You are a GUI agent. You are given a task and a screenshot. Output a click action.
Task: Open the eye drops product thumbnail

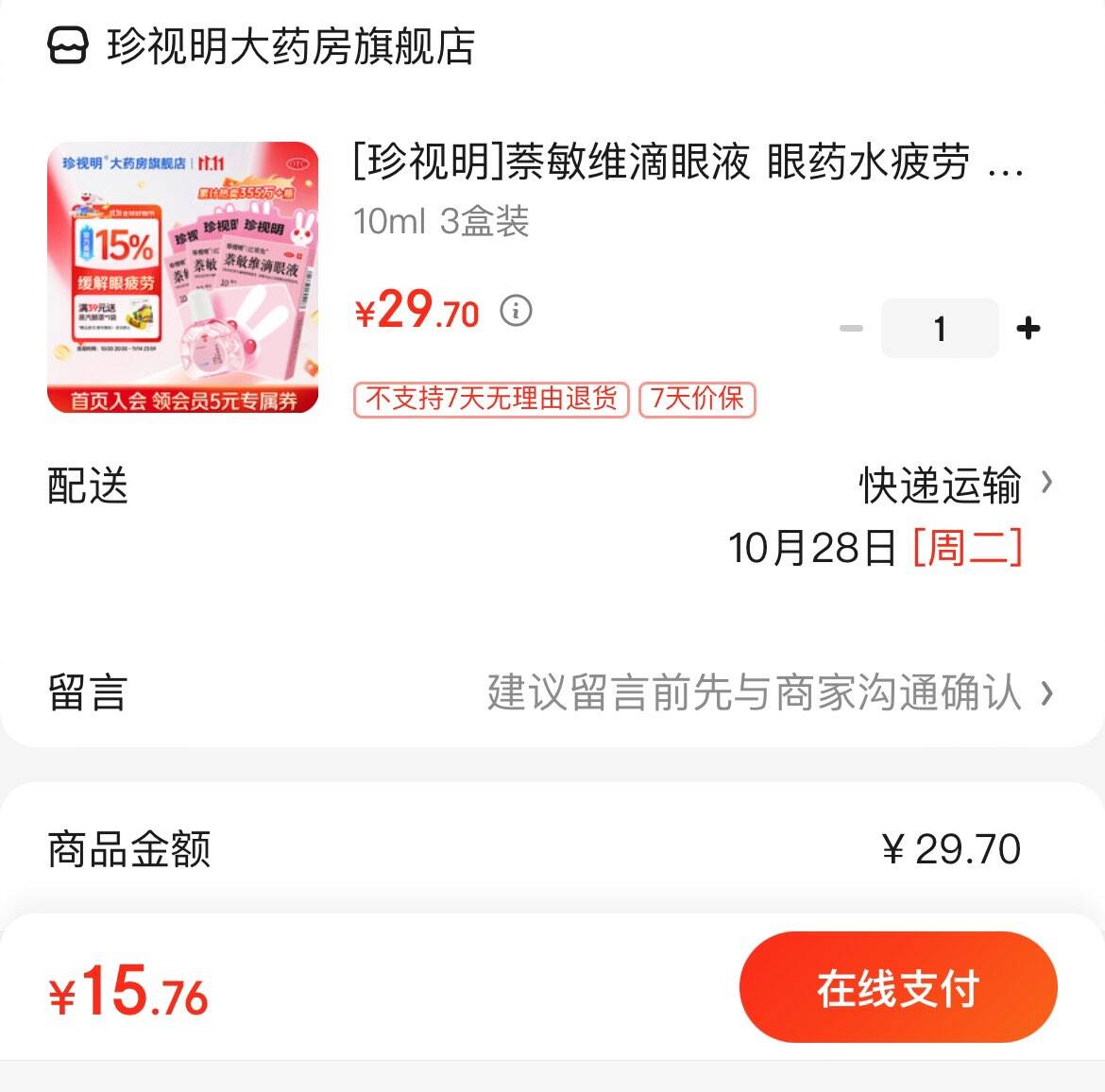coord(183,278)
